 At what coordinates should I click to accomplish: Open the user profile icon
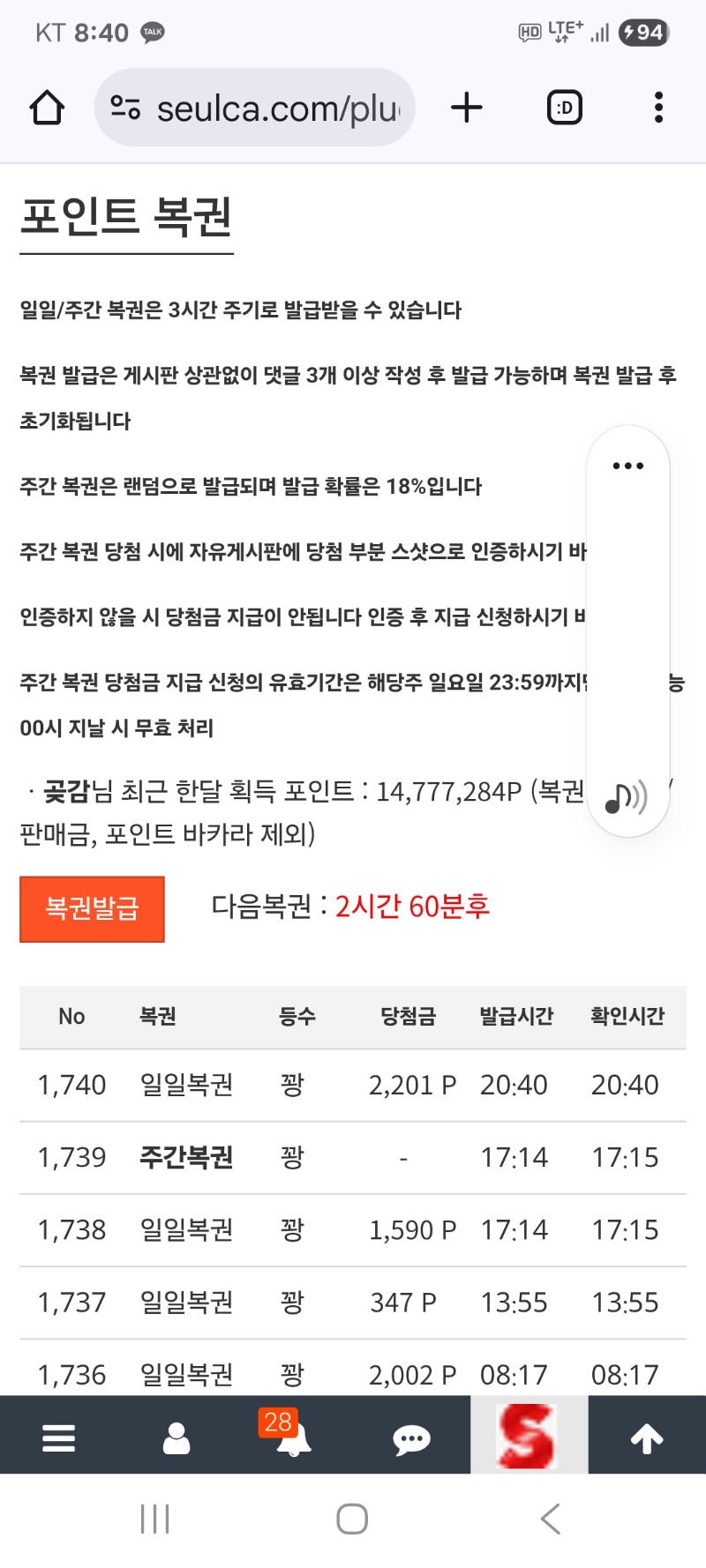pyautogui.click(x=176, y=1438)
